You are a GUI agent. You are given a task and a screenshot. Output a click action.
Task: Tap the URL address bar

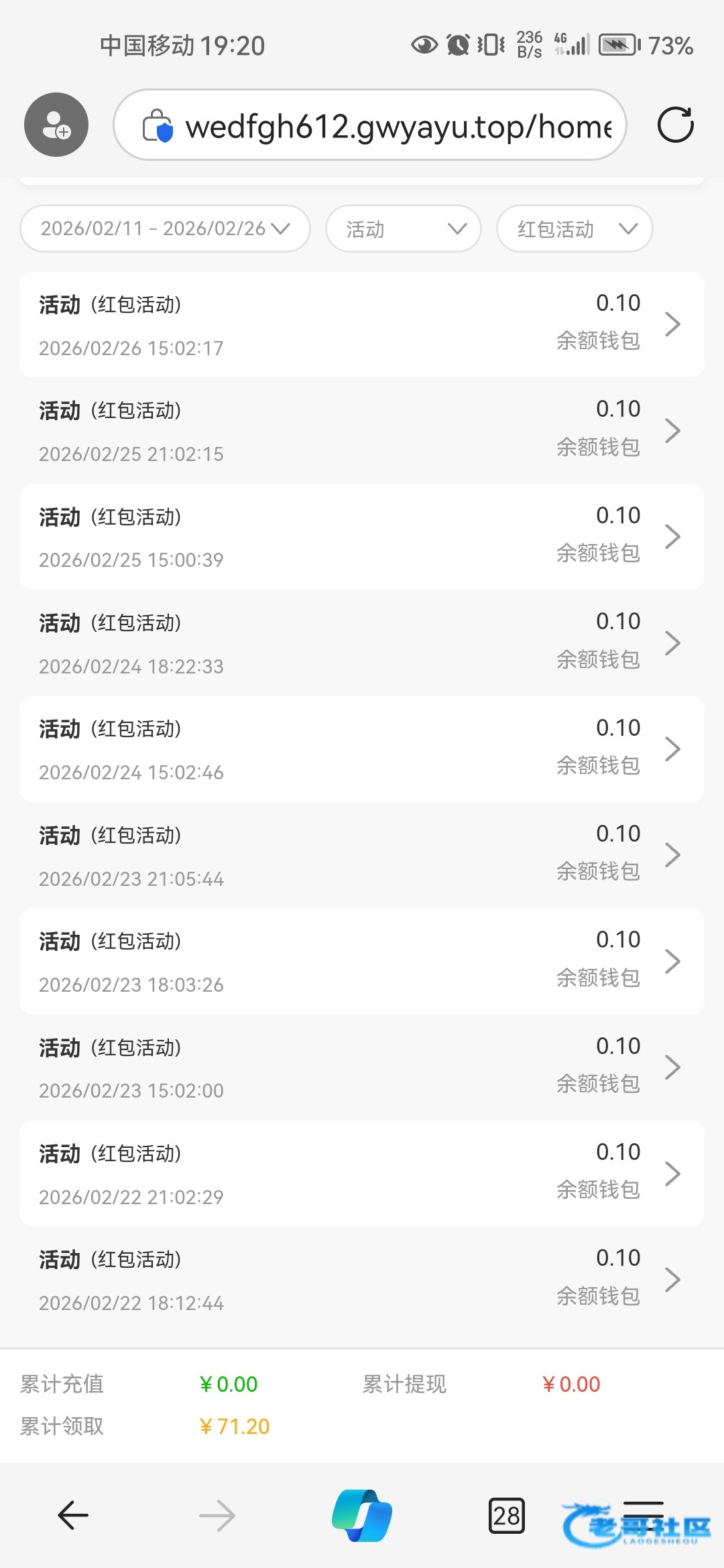370,125
